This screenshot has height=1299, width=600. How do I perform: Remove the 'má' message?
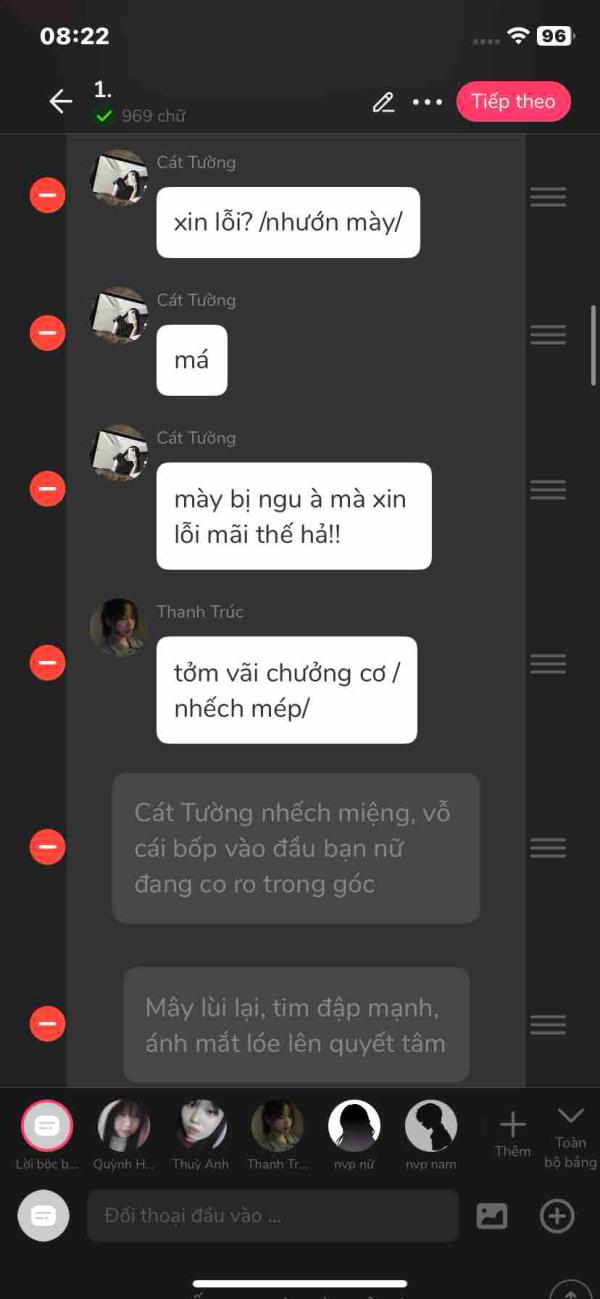point(47,332)
